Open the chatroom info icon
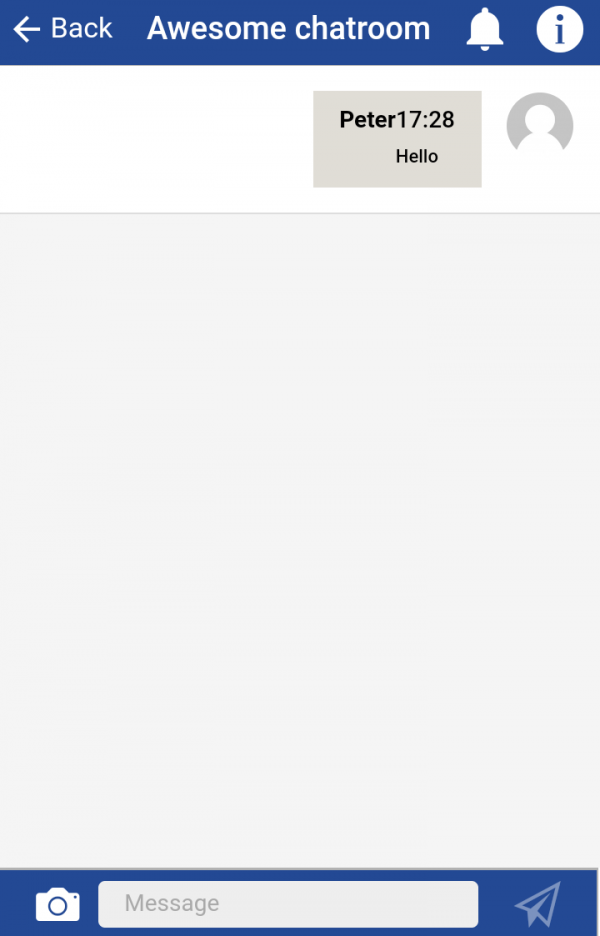Image resolution: width=600 pixels, height=936 pixels. coord(559,30)
